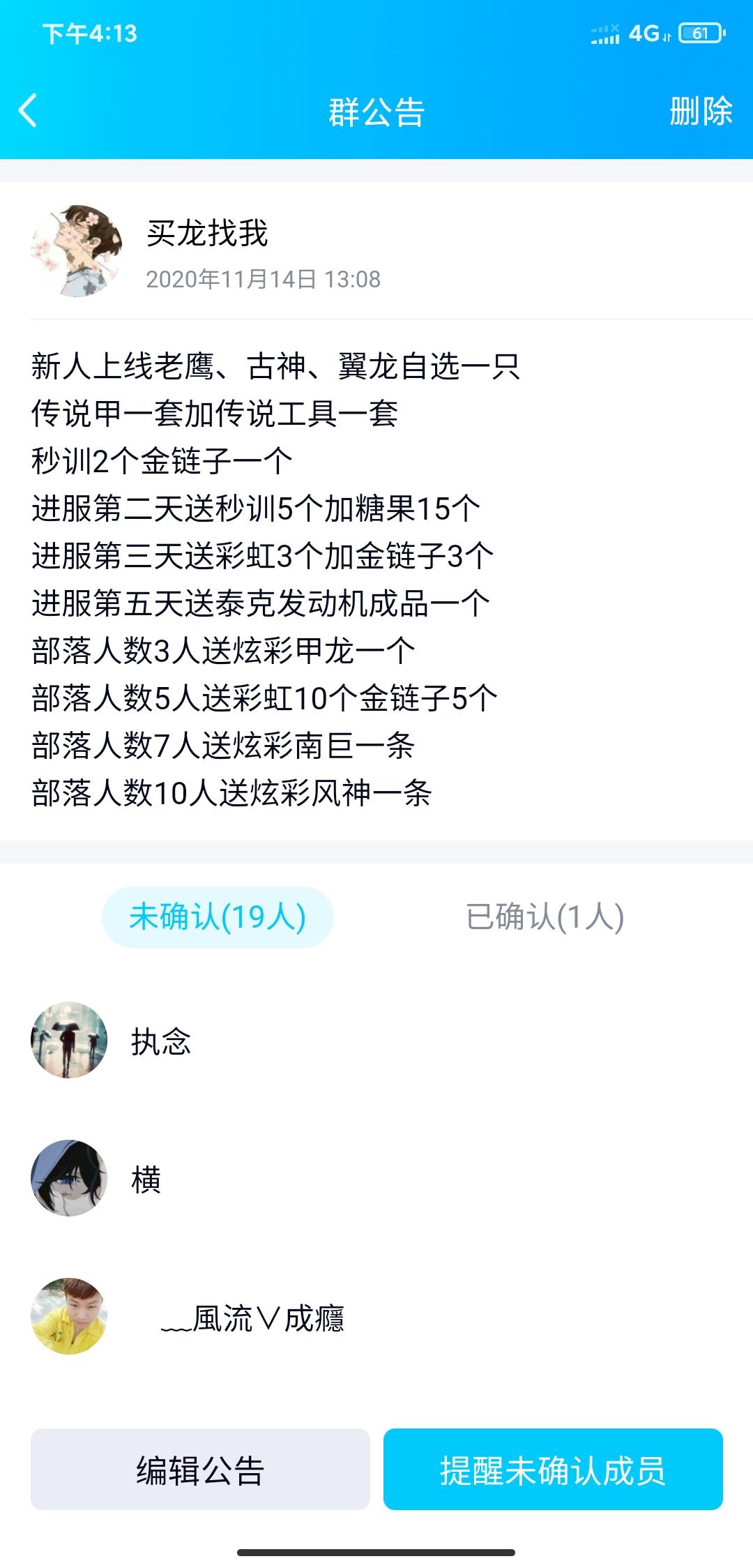Tap the 编辑公告 button
753x1568 pixels.
(x=200, y=1470)
